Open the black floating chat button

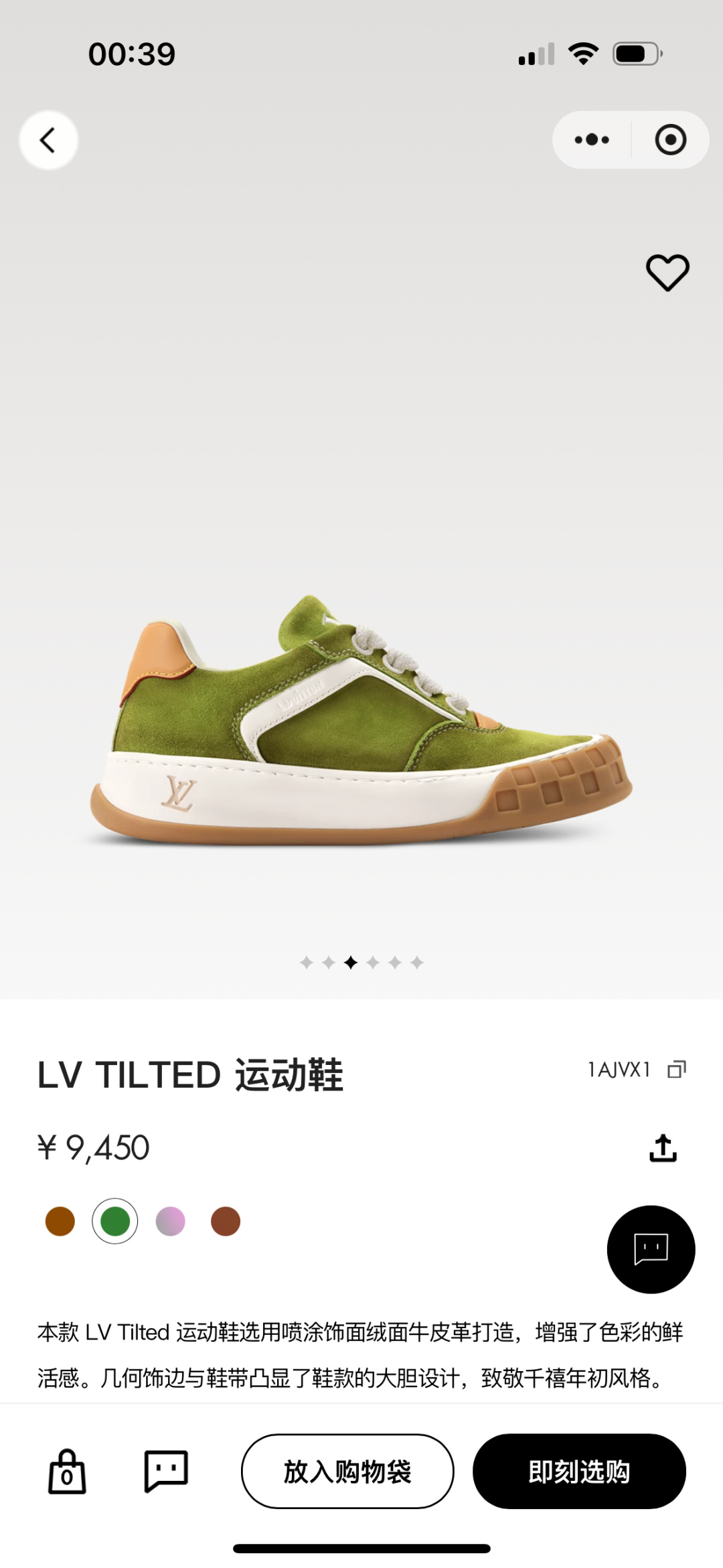(x=651, y=1249)
